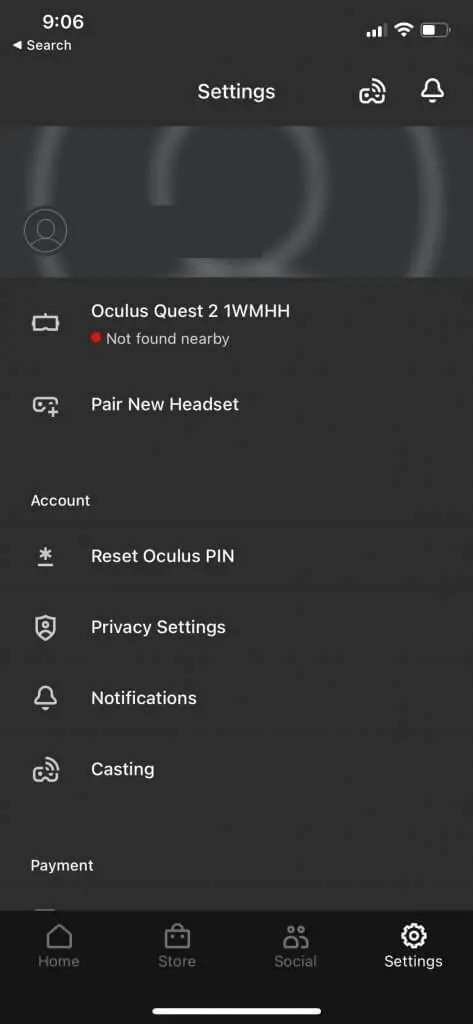Switch to the Store tab
Screen dimensions: 473x1024
click(x=177, y=947)
